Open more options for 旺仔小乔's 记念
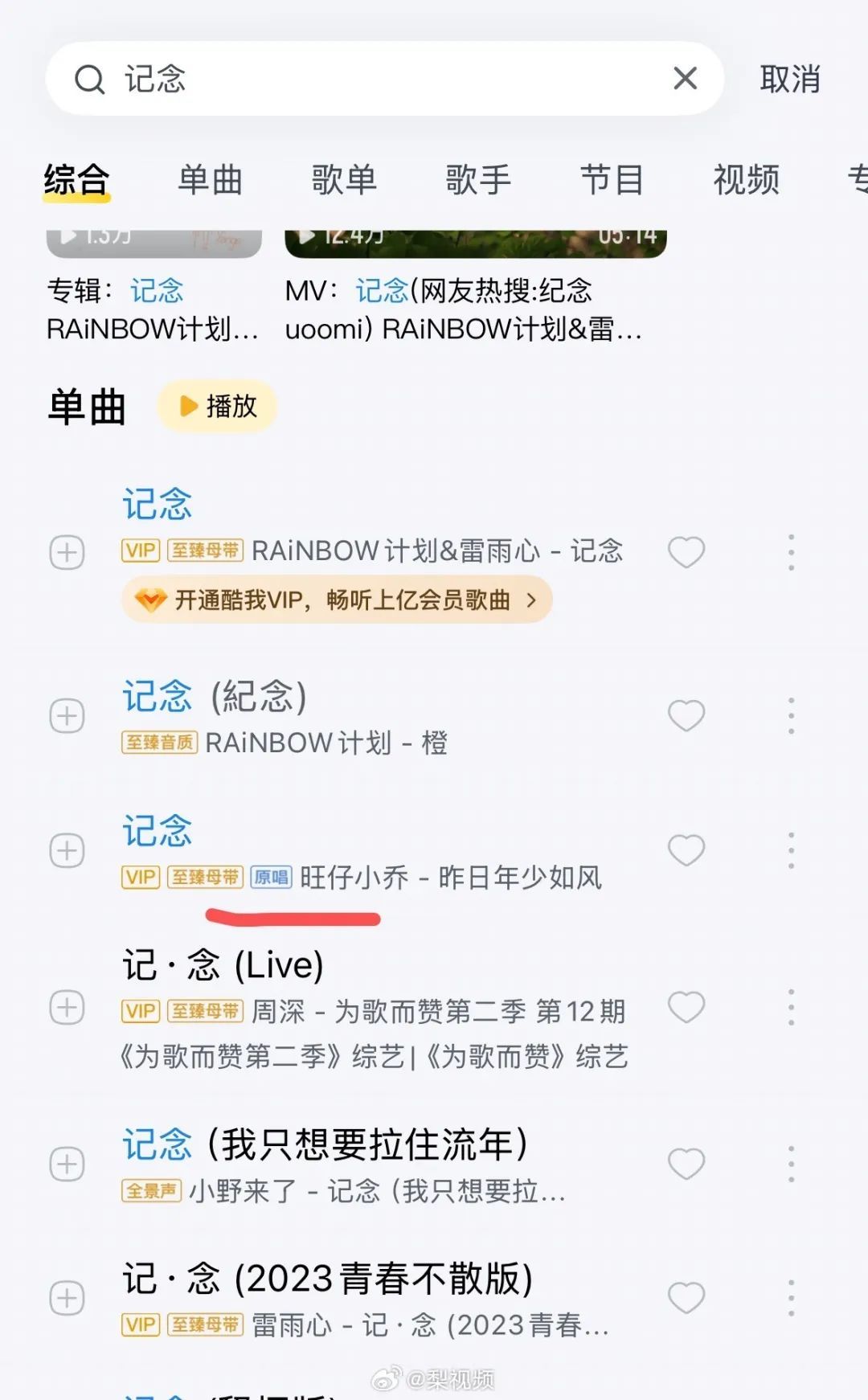 (x=791, y=850)
